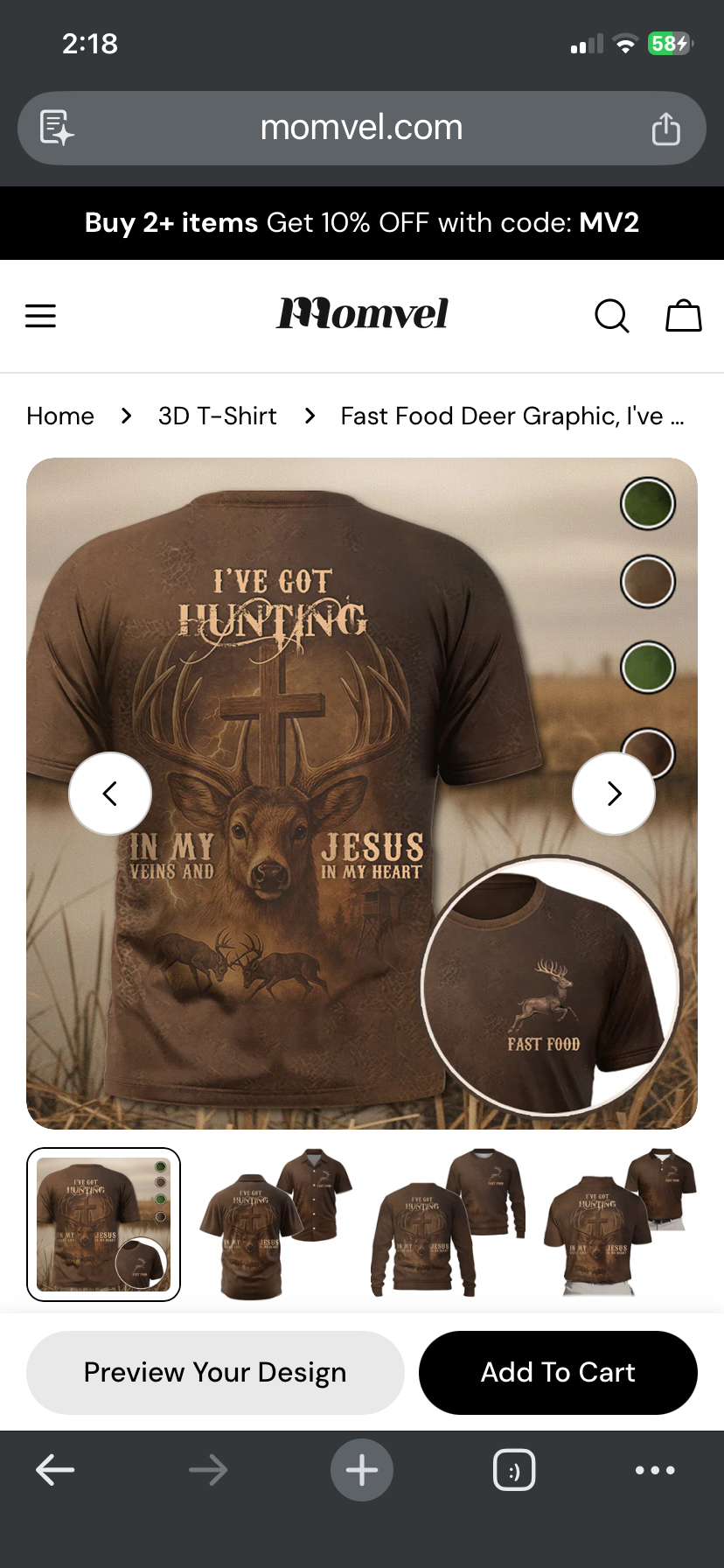The height and width of the screenshot is (1568, 724).
Task: View the shopping bag
Action: (683, 316)
